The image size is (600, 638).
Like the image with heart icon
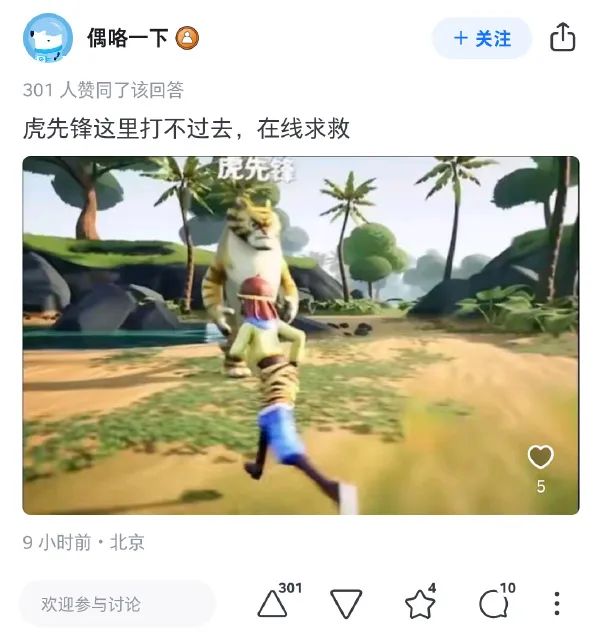(x=540, y=458)
